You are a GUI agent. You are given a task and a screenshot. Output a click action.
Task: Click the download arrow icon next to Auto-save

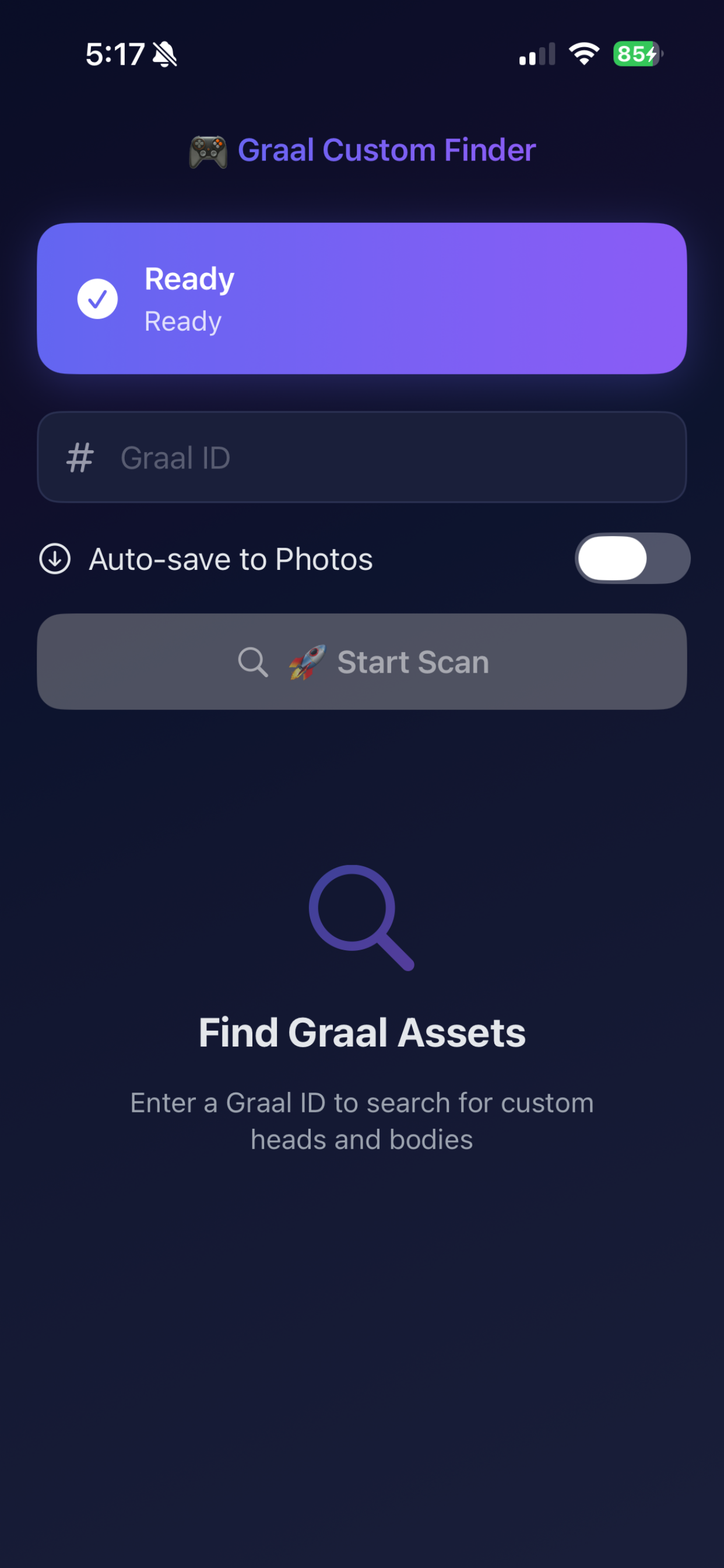[x=55, y=558]
